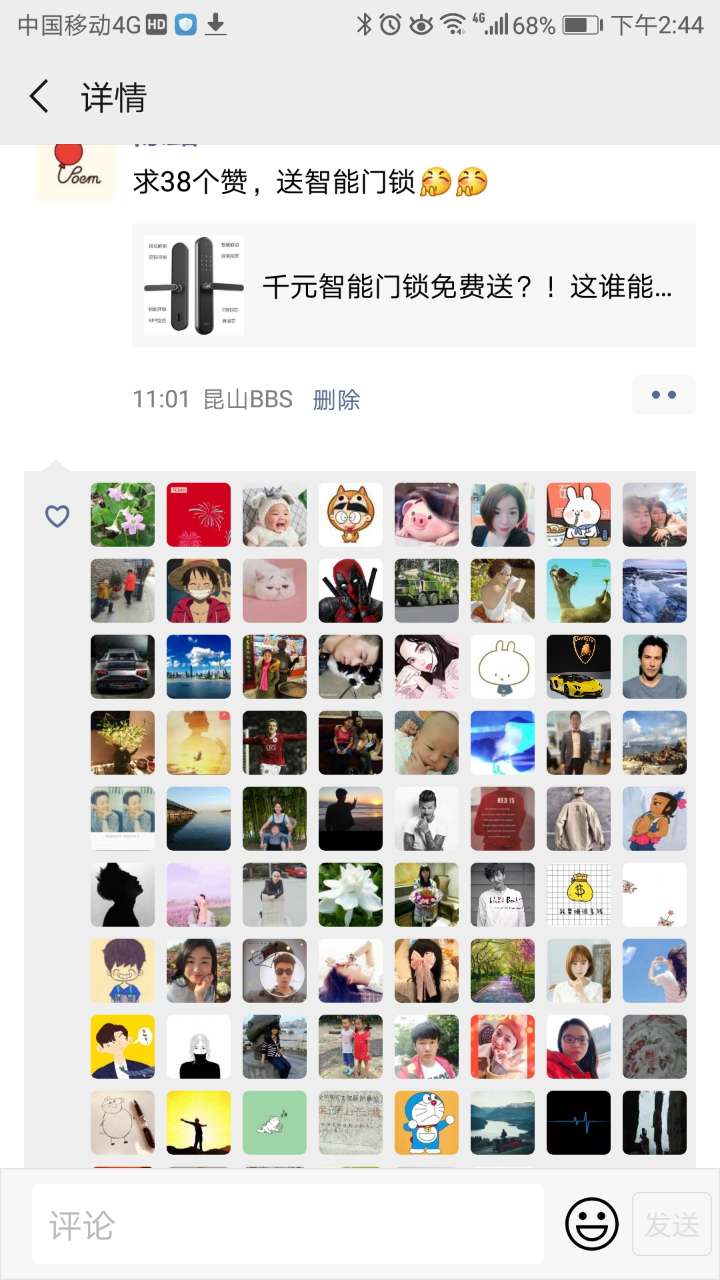Image resolution: width=720 pixels, height=1280 pixels.
Task: Open the yellow Lamborghini avatar profile
Action: (x=578, y=666)
